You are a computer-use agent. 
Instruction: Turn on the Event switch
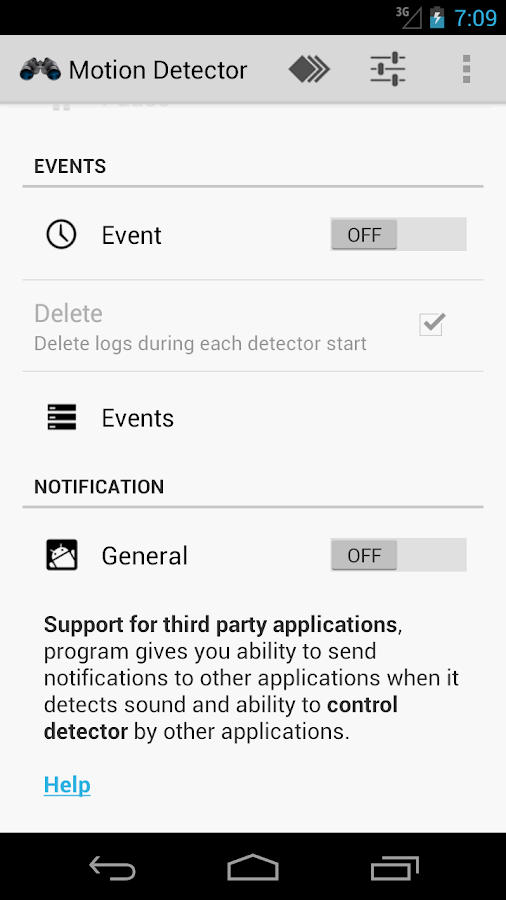[x=398, y=234]
